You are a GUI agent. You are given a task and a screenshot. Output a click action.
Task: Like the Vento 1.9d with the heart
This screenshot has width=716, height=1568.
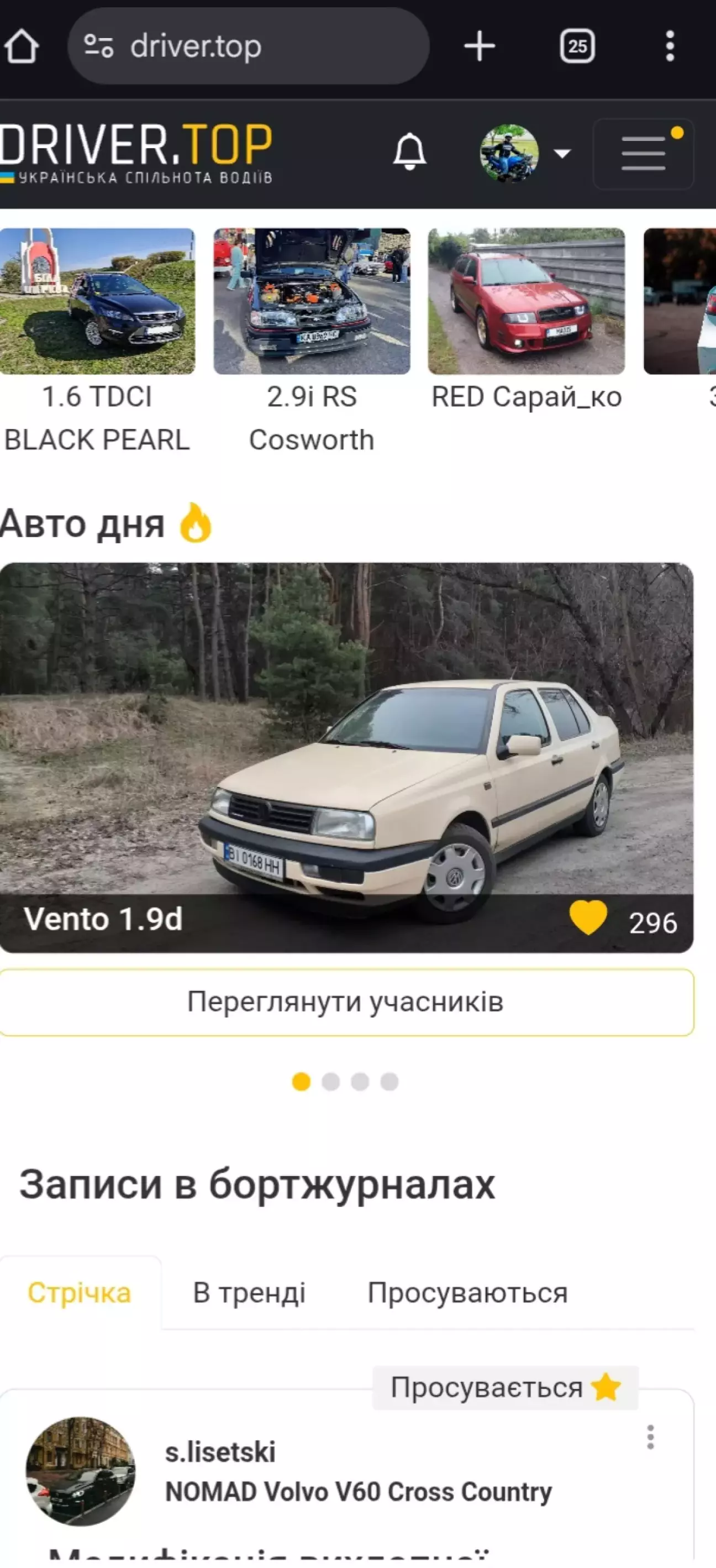(588, 918)
